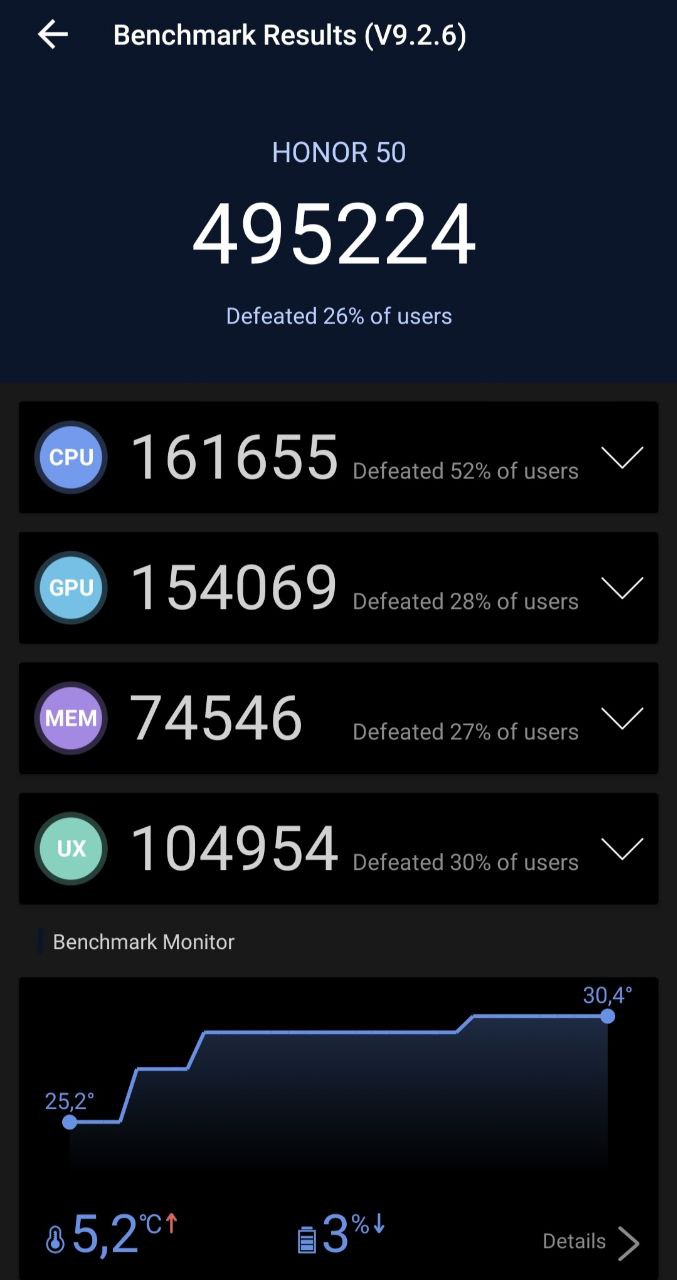Viewport: 677px width, 1280px height.
Task: Expand the UX score section
Action: pyautogui.click(x=621, y=849)
